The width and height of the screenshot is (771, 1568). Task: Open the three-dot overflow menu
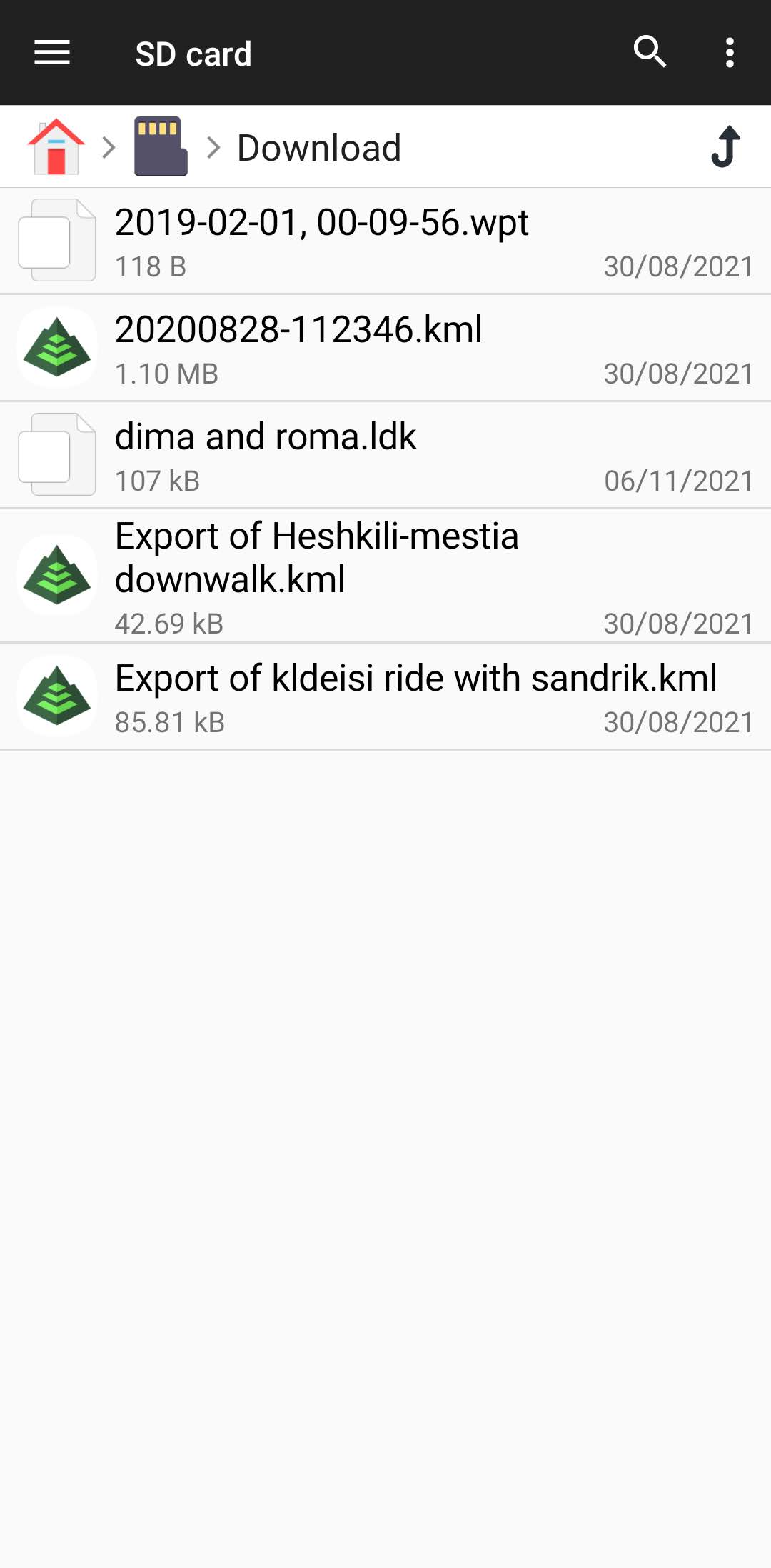click(x=729, y=53)
